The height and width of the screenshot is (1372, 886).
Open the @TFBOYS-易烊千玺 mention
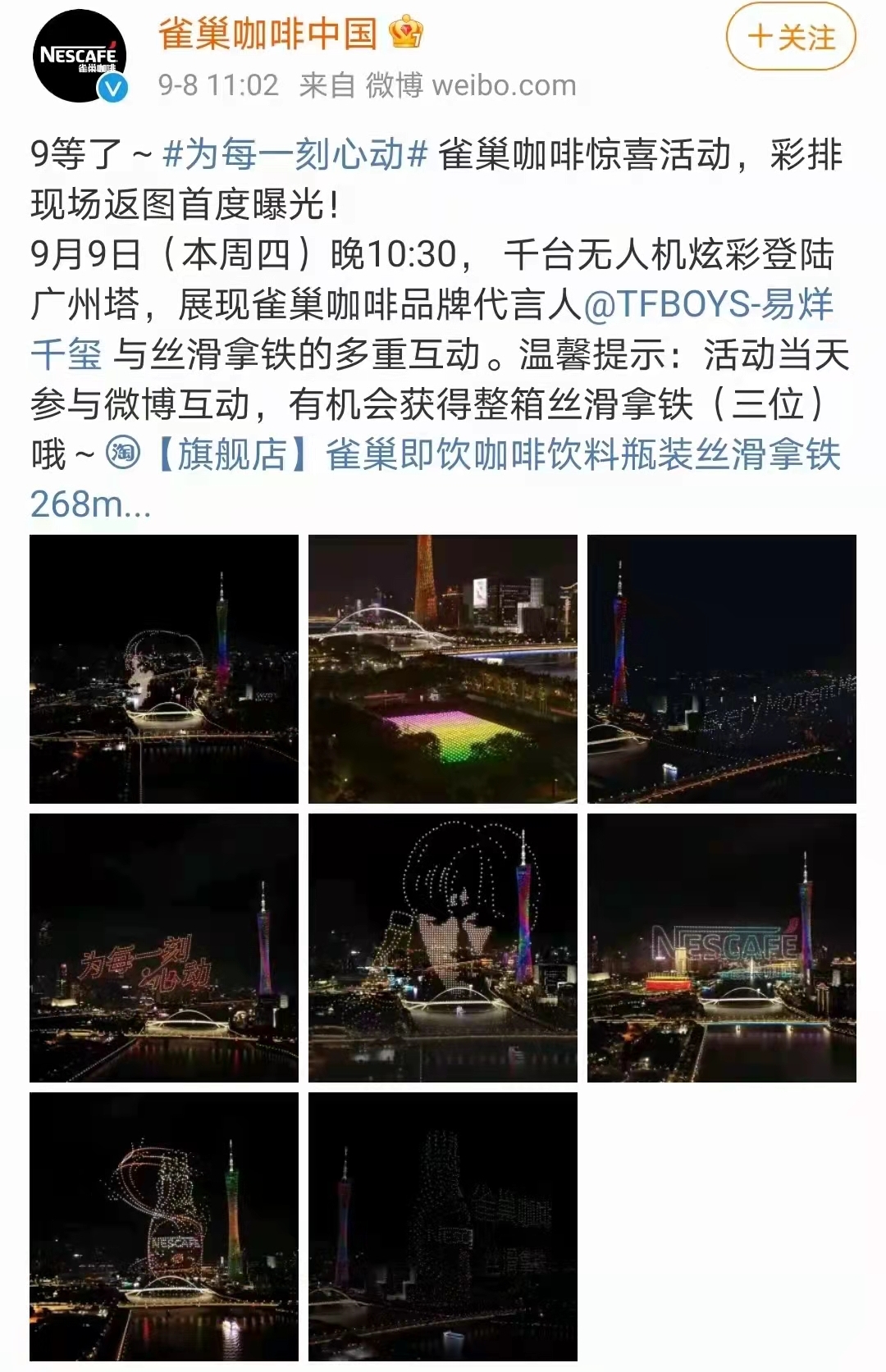pyautogui.click(x=707, y=305)
